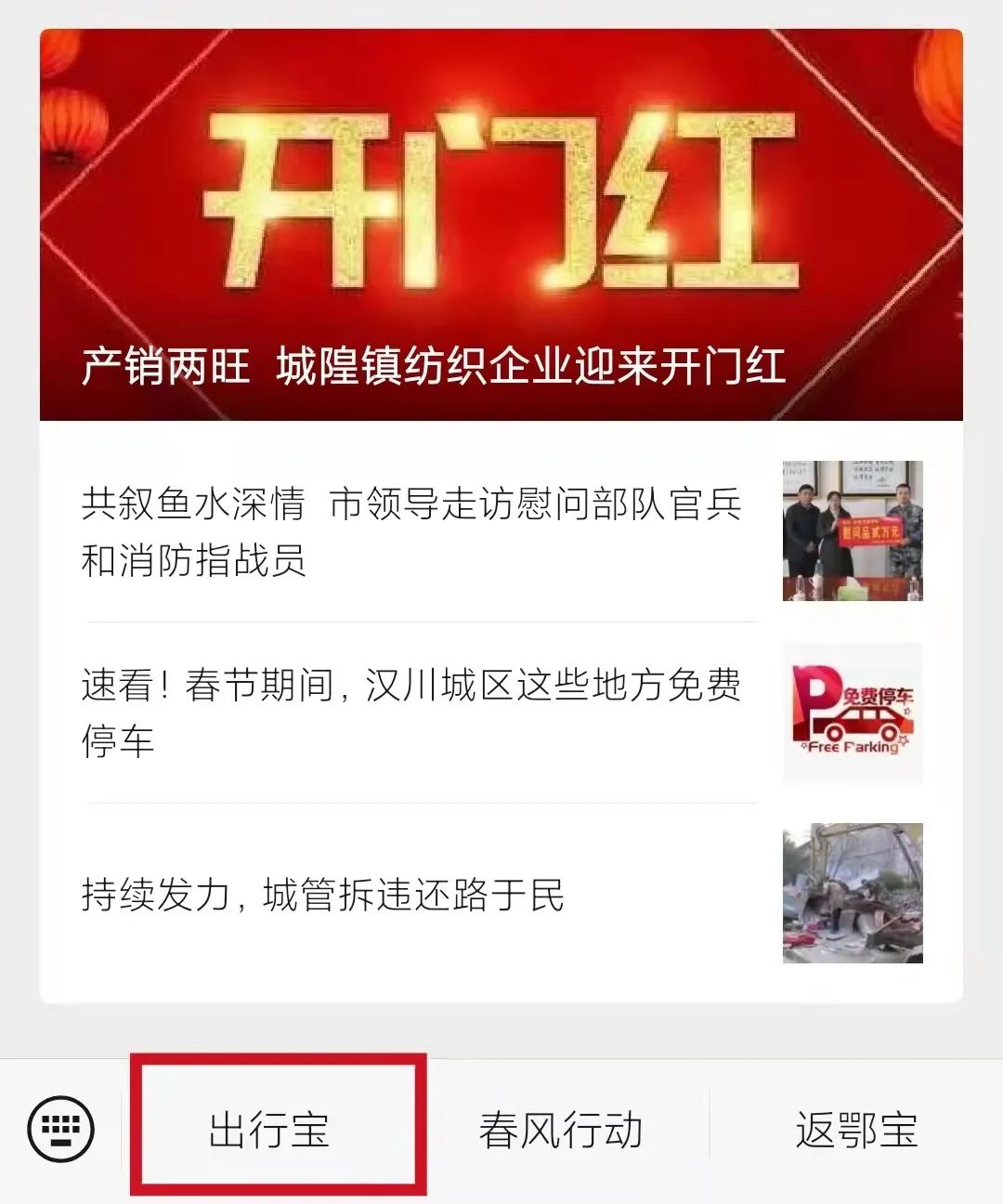Open the 出行宝 menu
The height and width of the screenshot is (1204, 1003).
[x=270, y=1131]
